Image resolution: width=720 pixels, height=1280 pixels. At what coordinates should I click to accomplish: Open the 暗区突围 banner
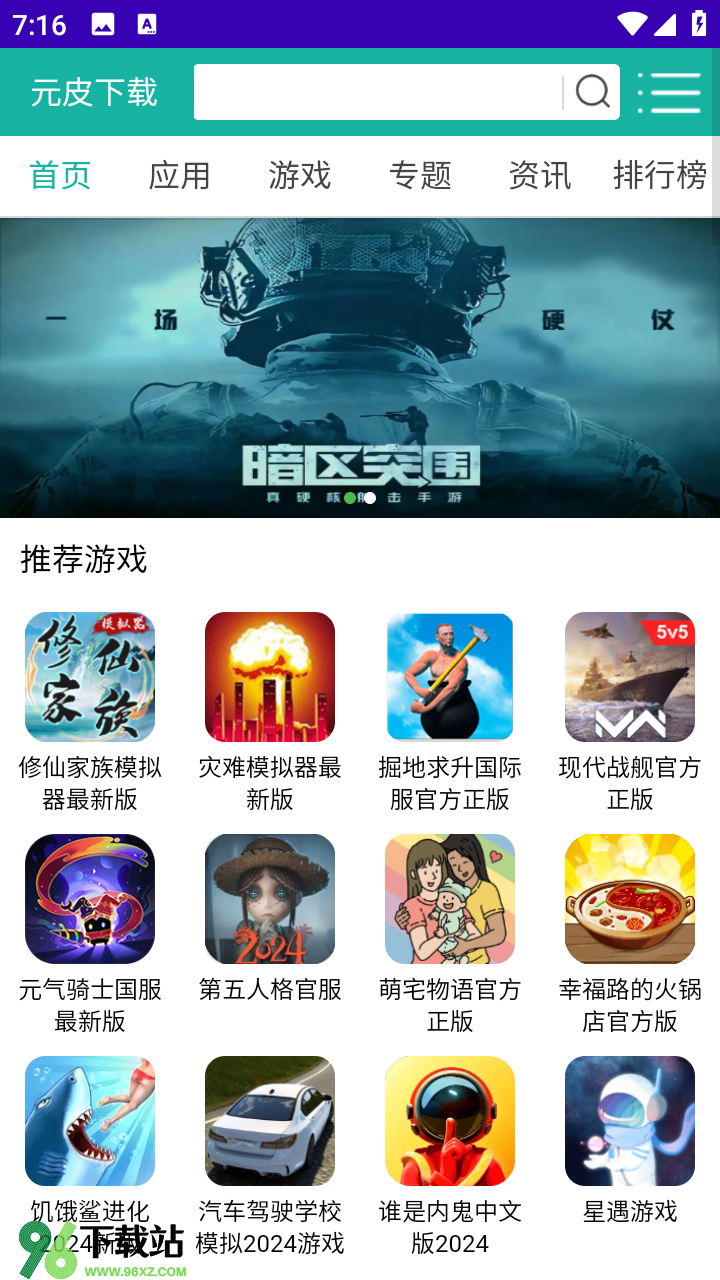coord(360,368)
